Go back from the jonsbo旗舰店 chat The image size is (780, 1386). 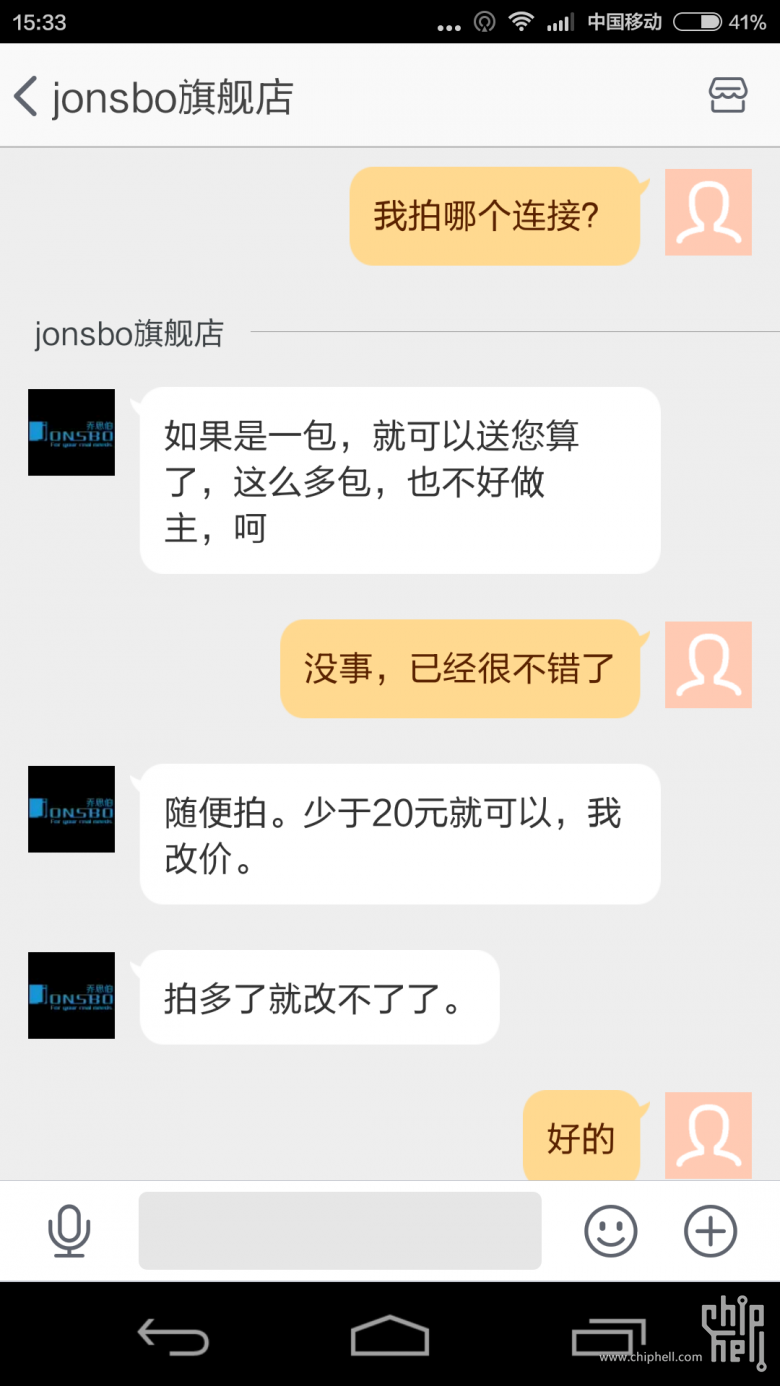27,97
